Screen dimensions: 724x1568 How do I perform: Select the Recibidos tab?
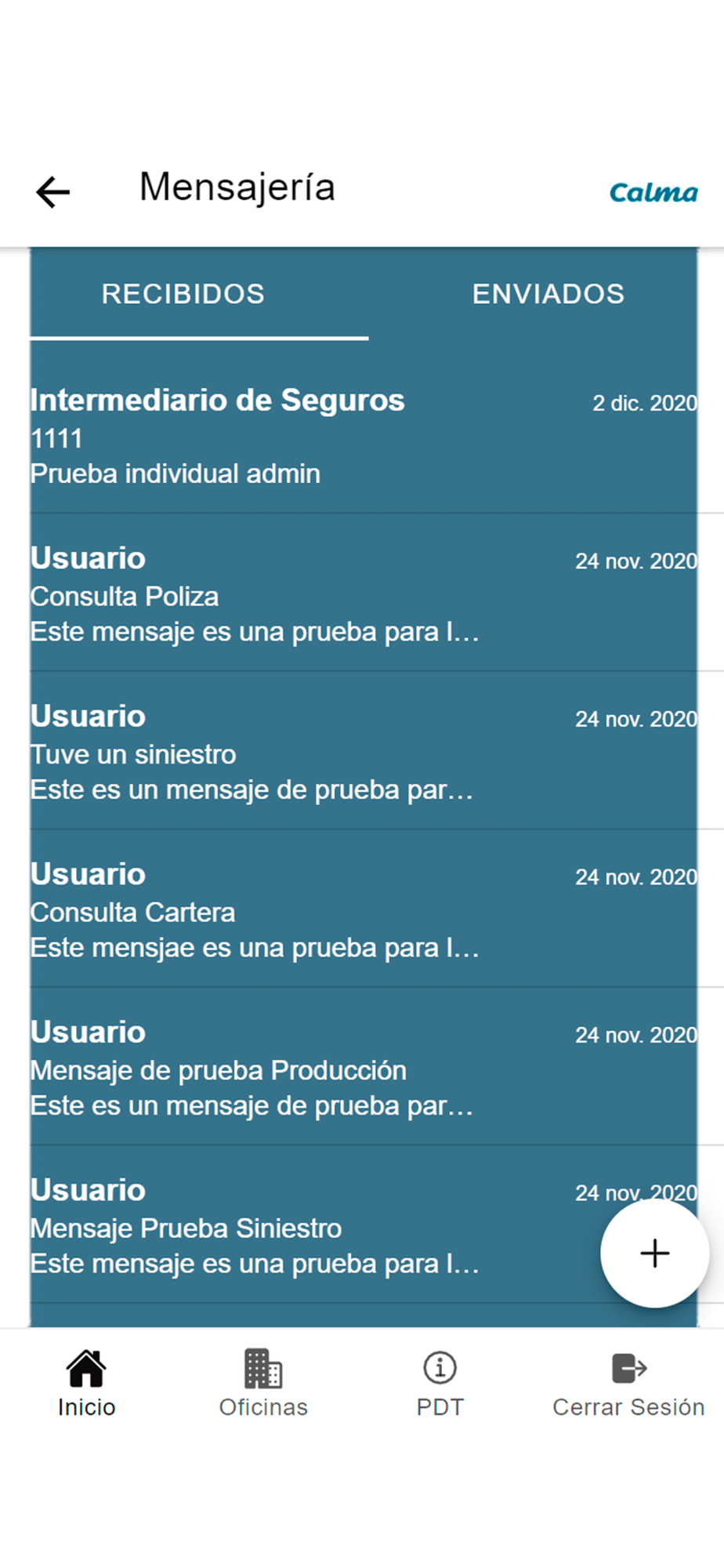(183, 294)
